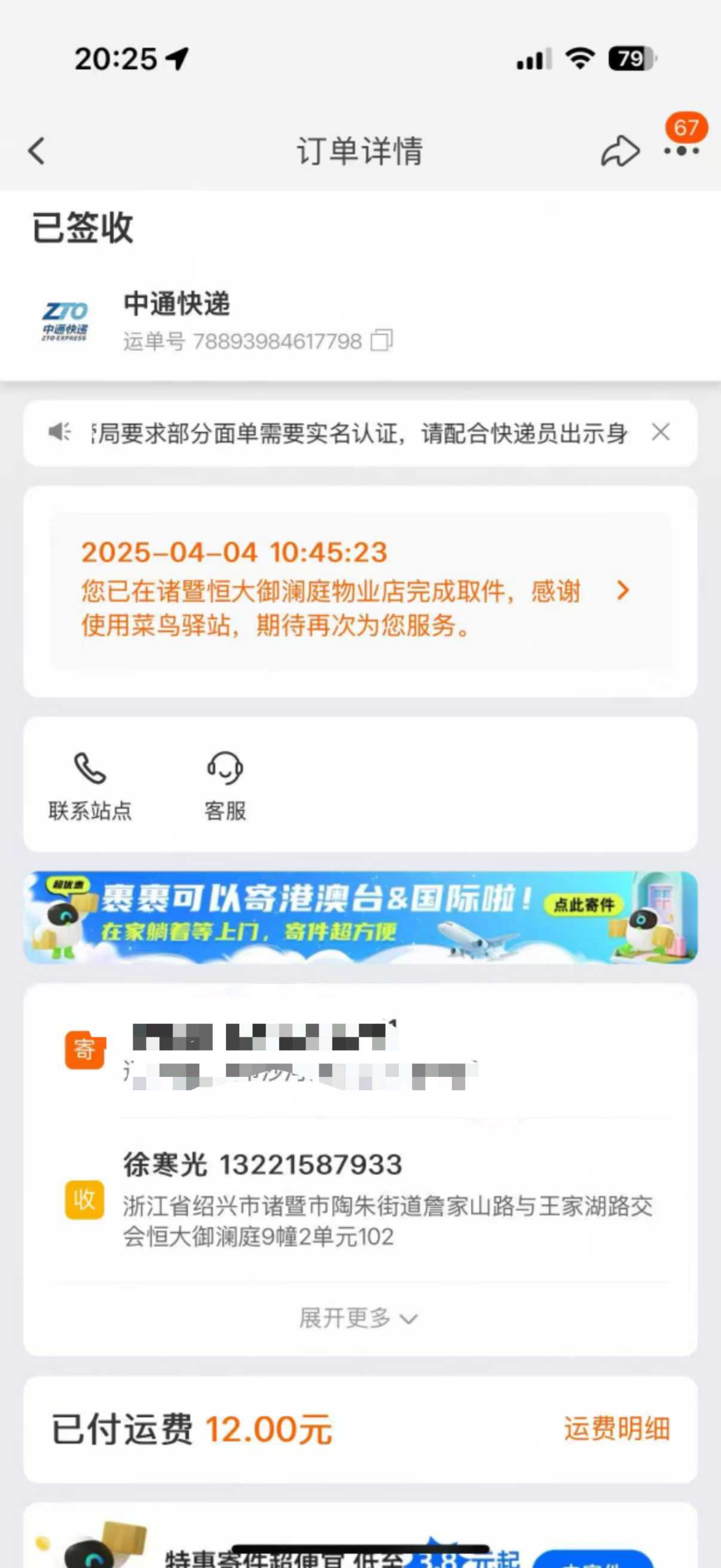This screenshot has height=1568, width=721.
Task: View 运费明细 shipping fee details
Action: point(616,1429)
